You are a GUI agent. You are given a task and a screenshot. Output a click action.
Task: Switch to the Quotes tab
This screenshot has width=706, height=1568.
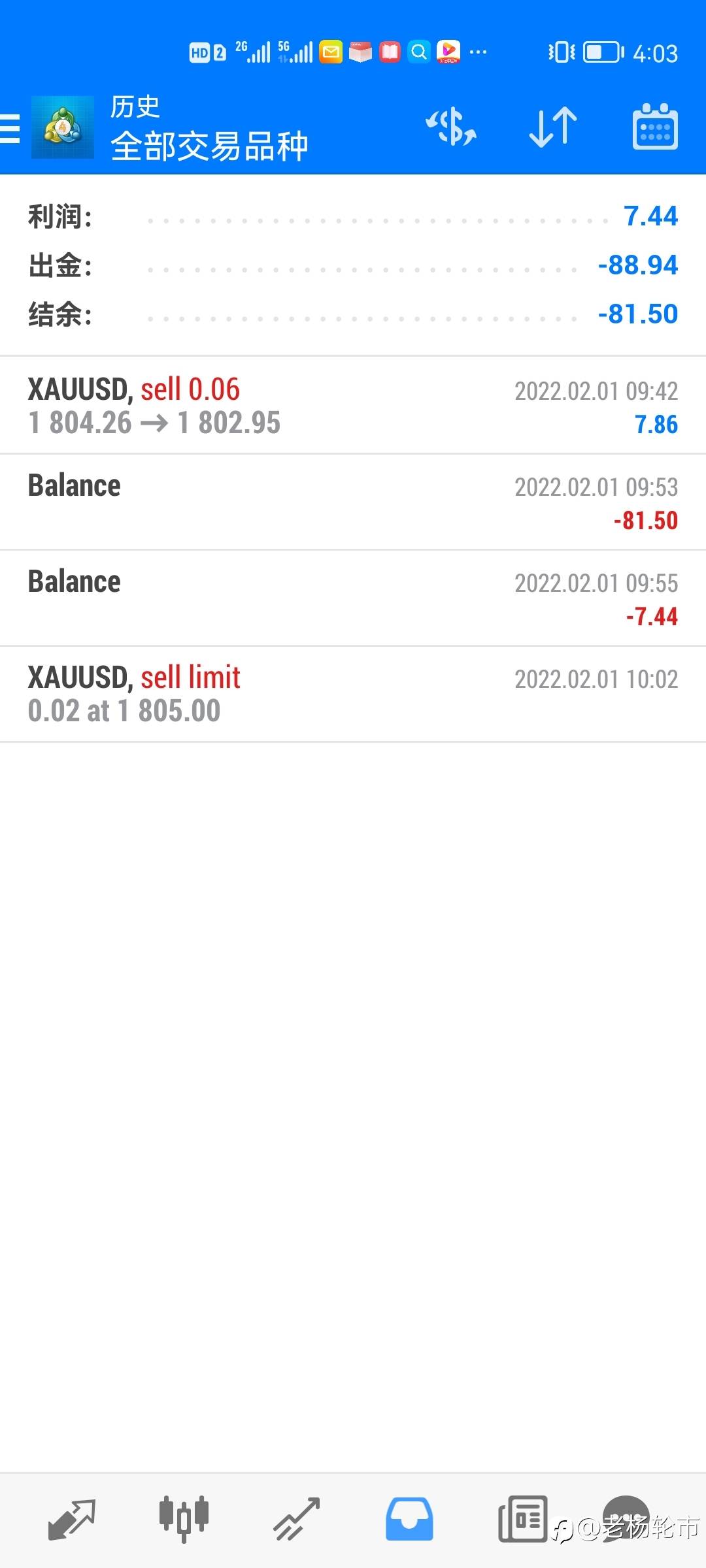[x=72, y=1520]
